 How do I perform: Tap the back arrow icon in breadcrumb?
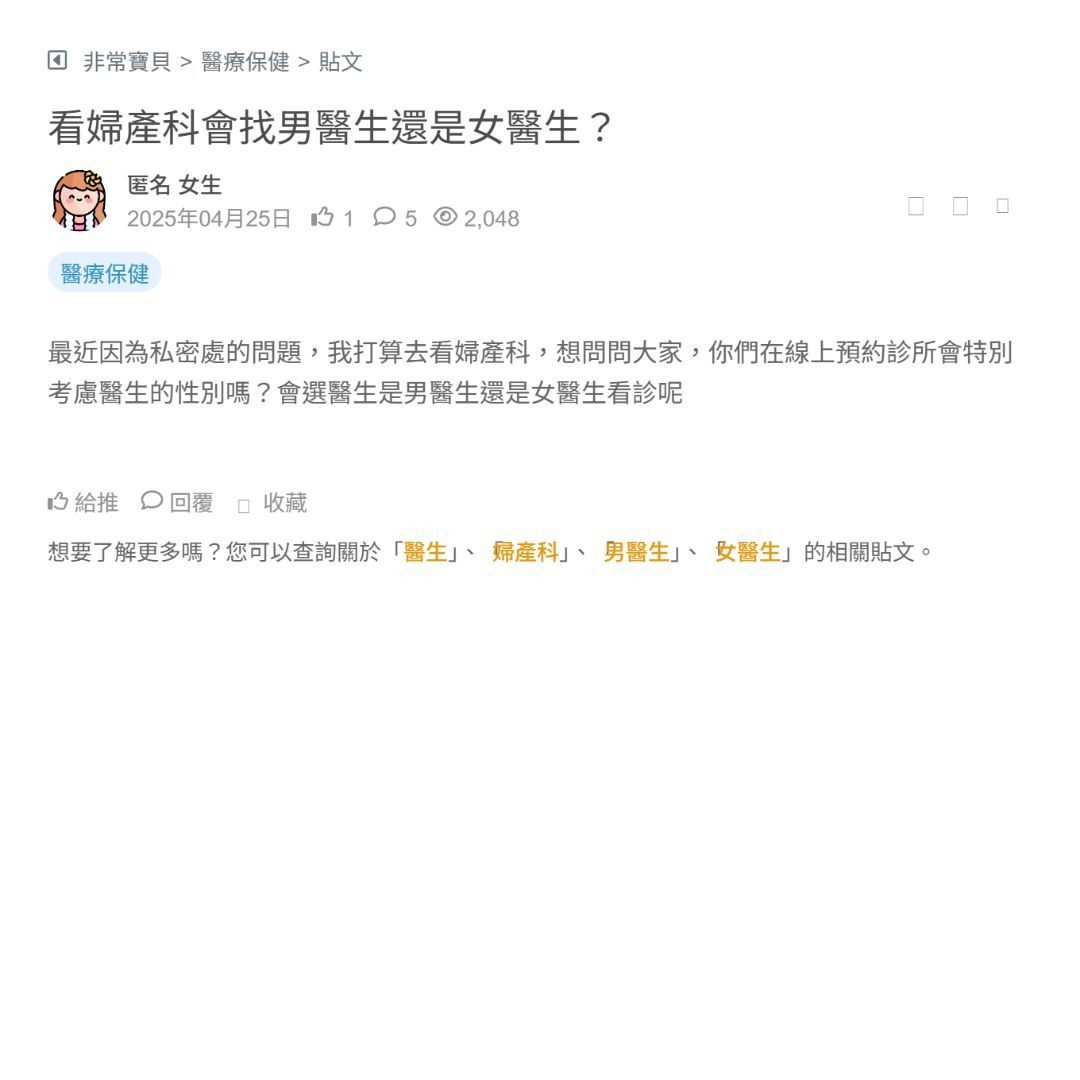57,61
